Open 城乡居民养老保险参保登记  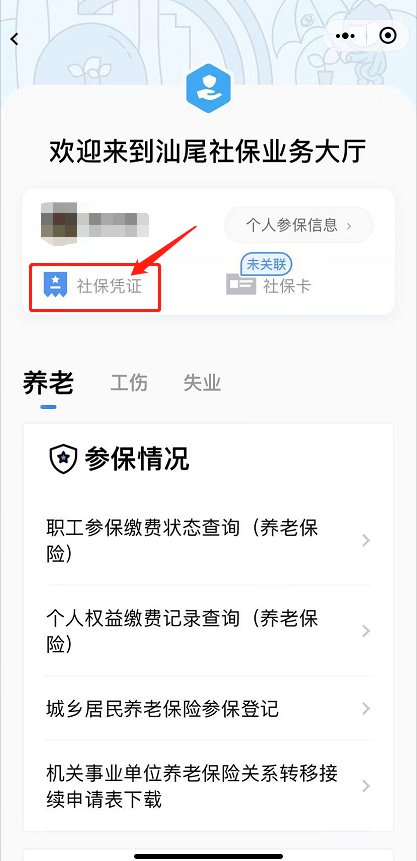(208, 708)
